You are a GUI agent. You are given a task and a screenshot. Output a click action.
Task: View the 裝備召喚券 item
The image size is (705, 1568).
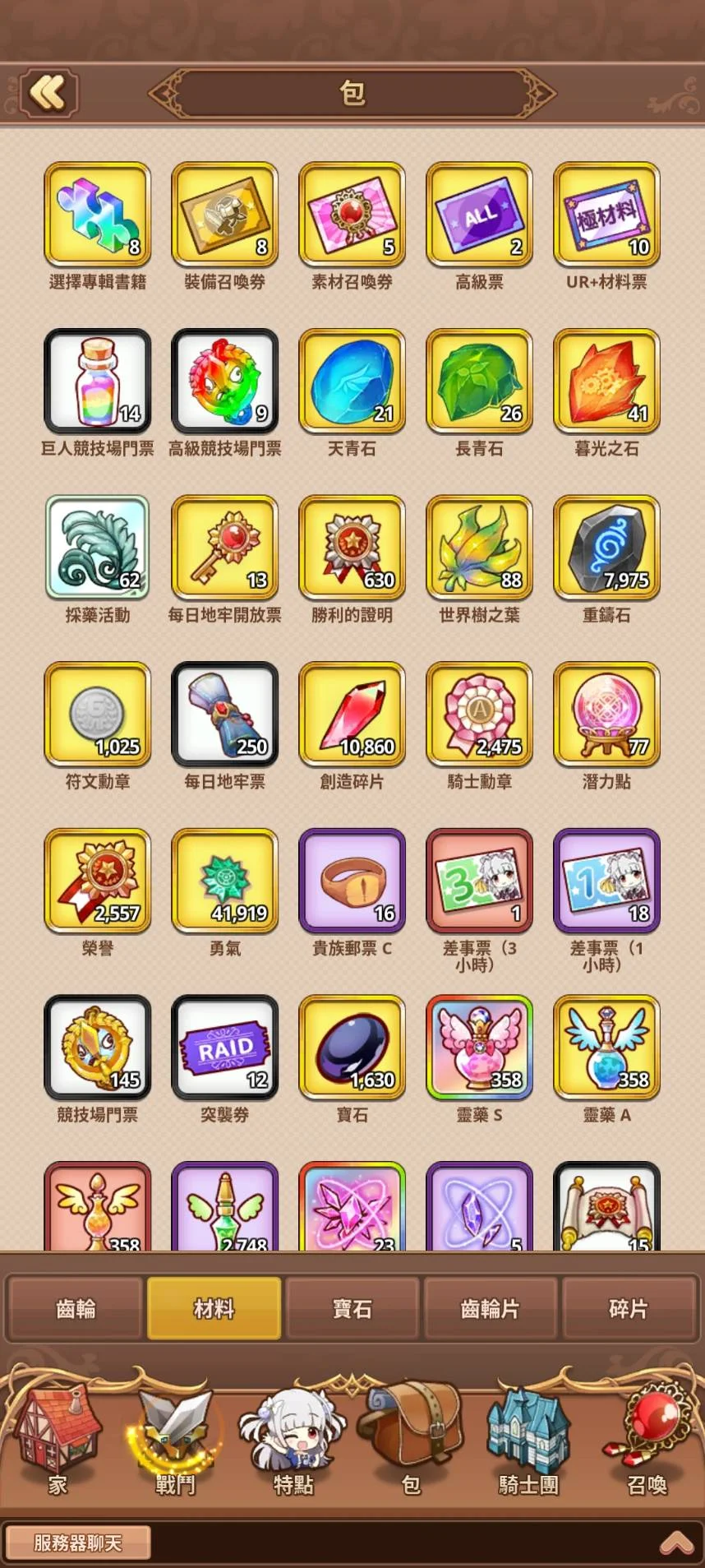click(x=225, y=215)
